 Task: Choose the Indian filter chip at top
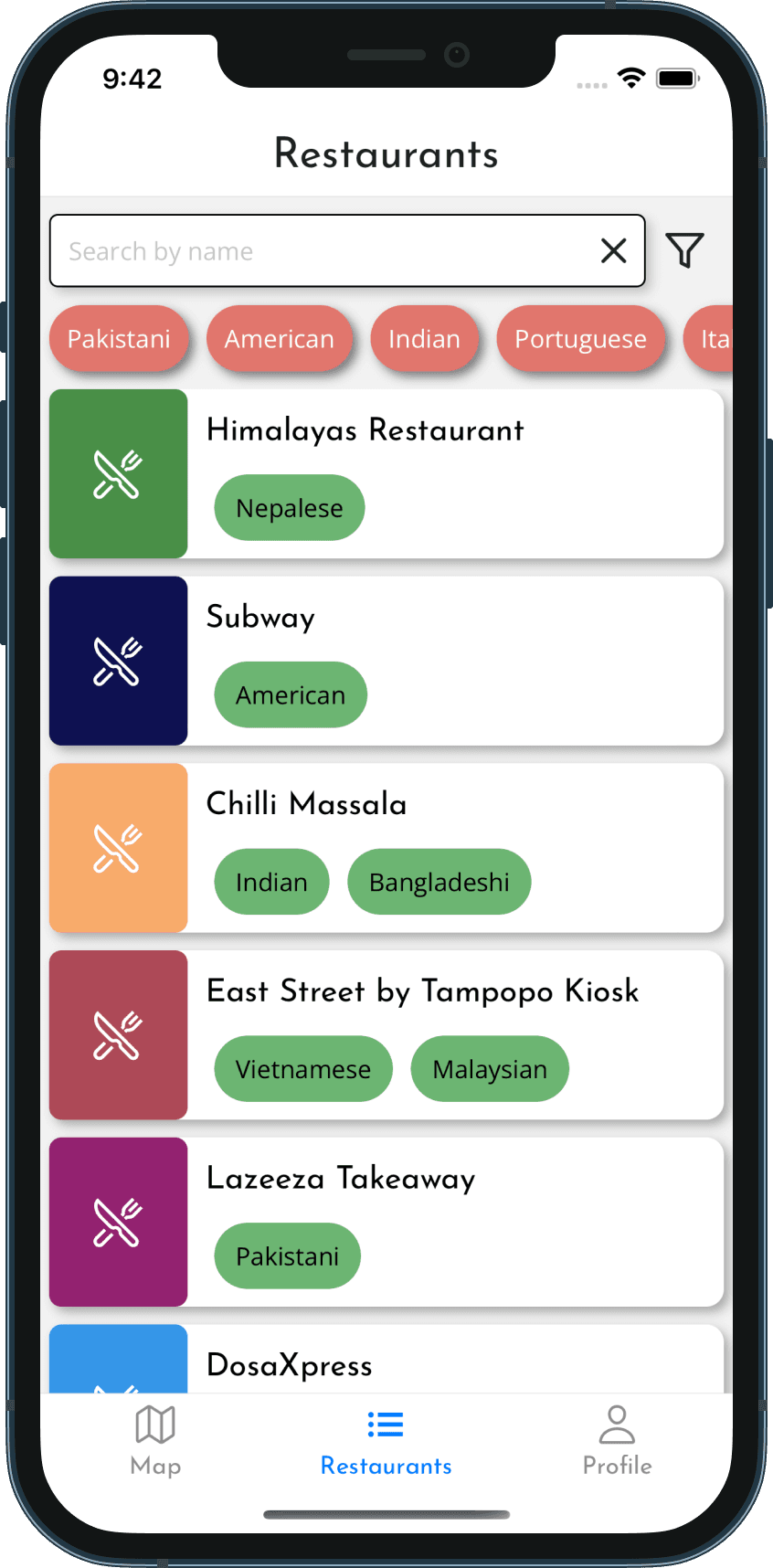pyautogui.click(x=424, y=339)
